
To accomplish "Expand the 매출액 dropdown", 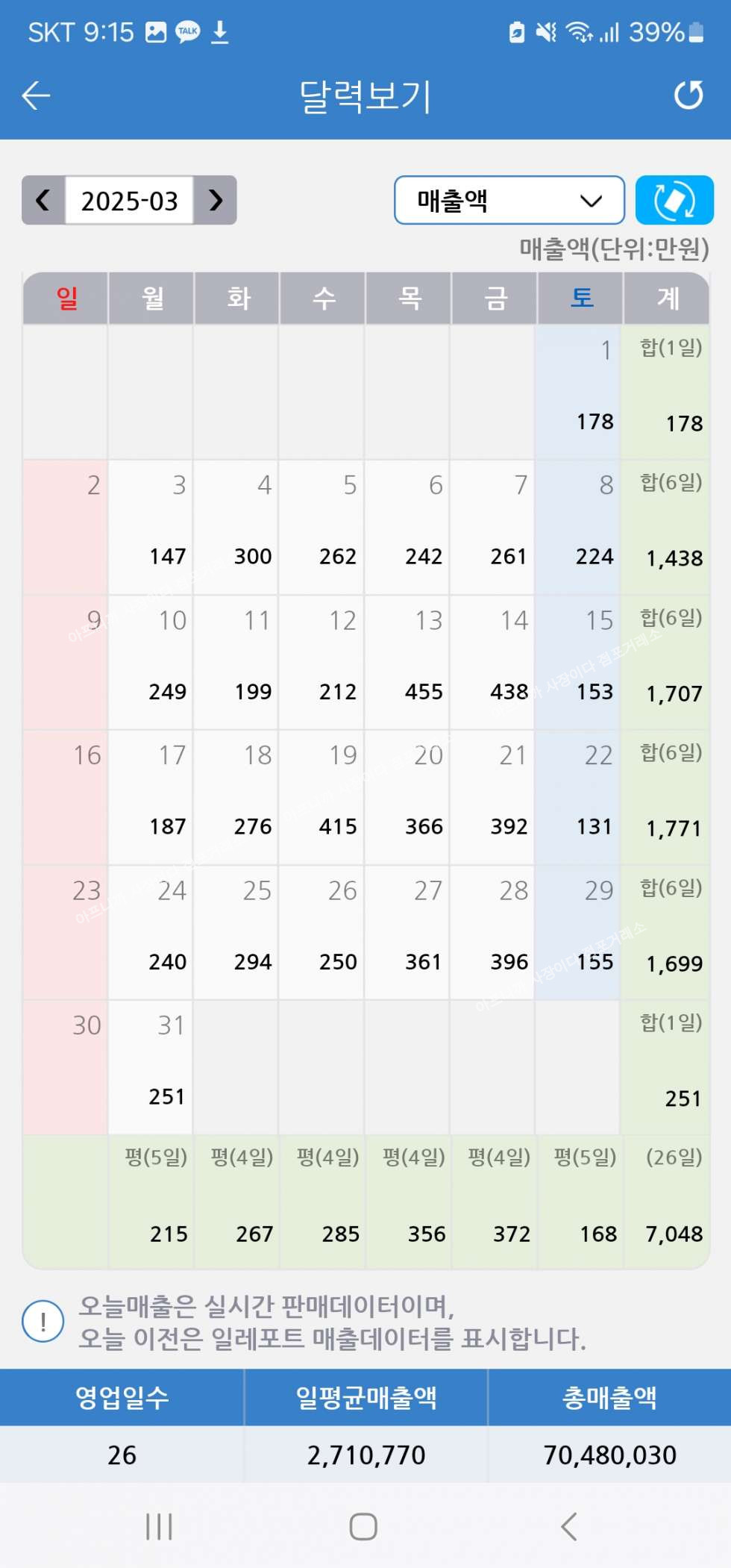I will pos(509,200).
